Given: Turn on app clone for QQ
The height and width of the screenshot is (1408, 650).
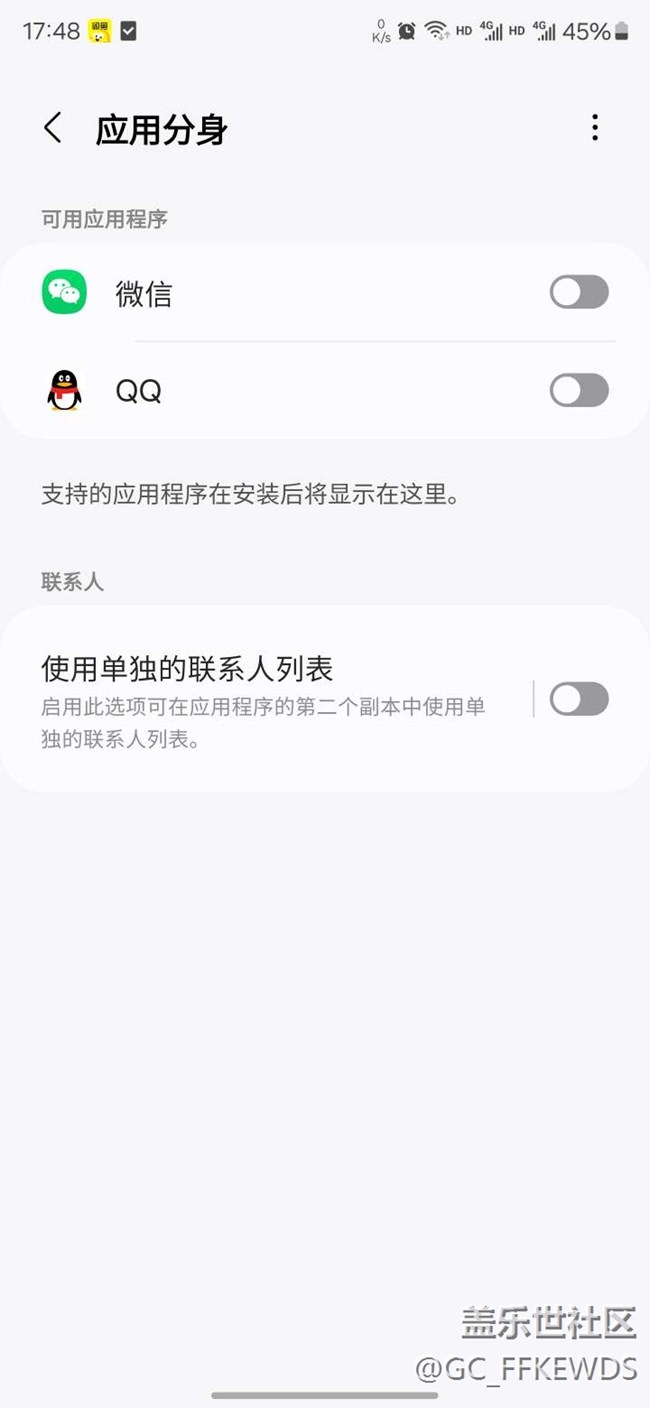Looking at the screenshot, I should [579, 390].
